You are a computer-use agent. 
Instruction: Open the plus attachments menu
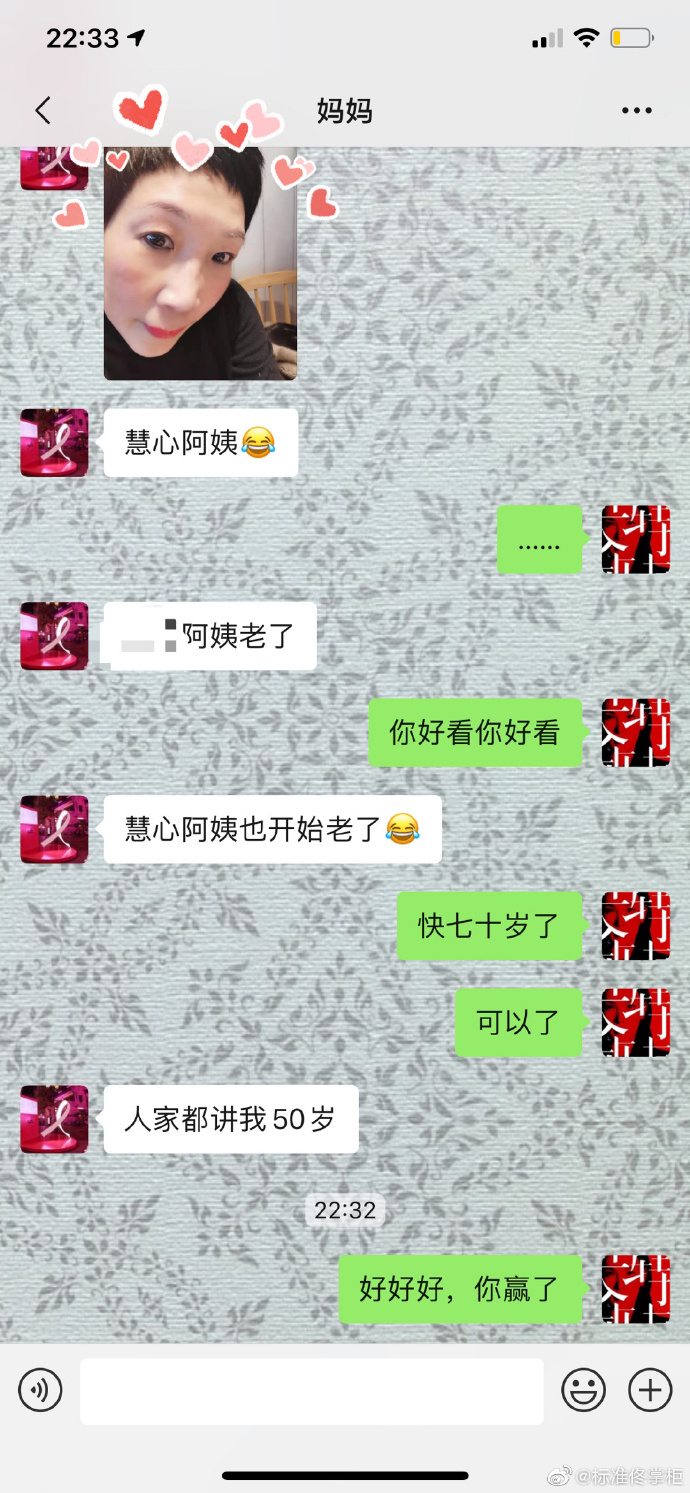coord(650,1390)
